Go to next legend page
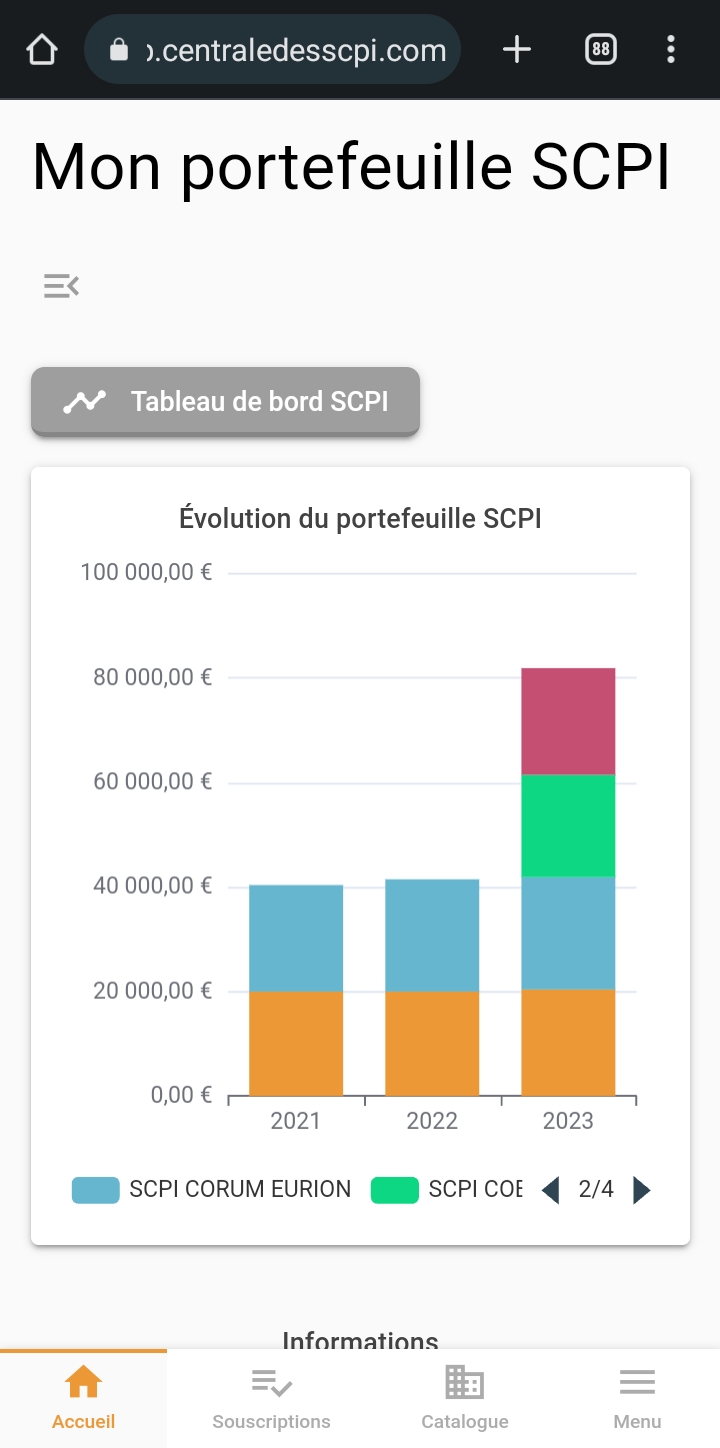720x1448 pixels. [x=642, y=1190]
